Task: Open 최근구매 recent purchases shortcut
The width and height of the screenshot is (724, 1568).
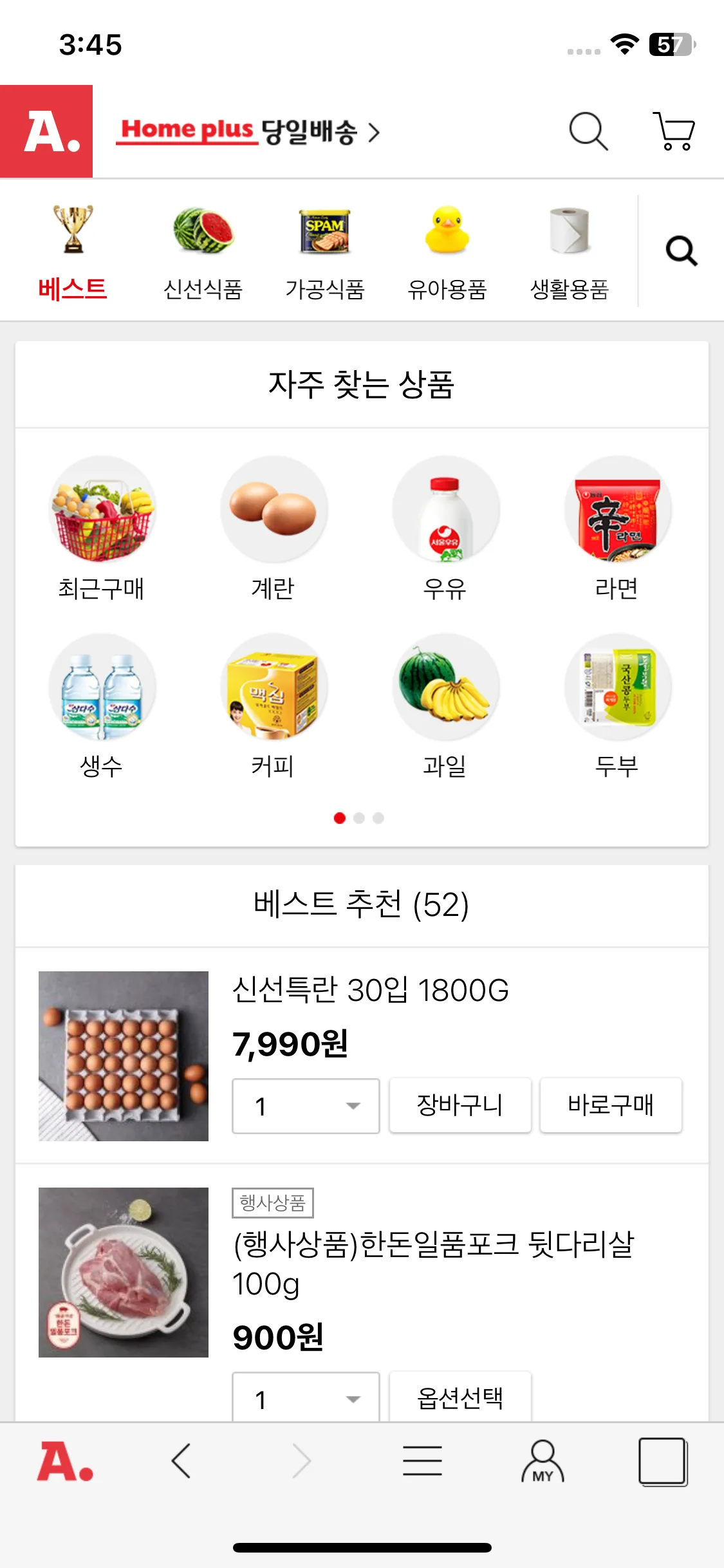Action: pos(102,528)
